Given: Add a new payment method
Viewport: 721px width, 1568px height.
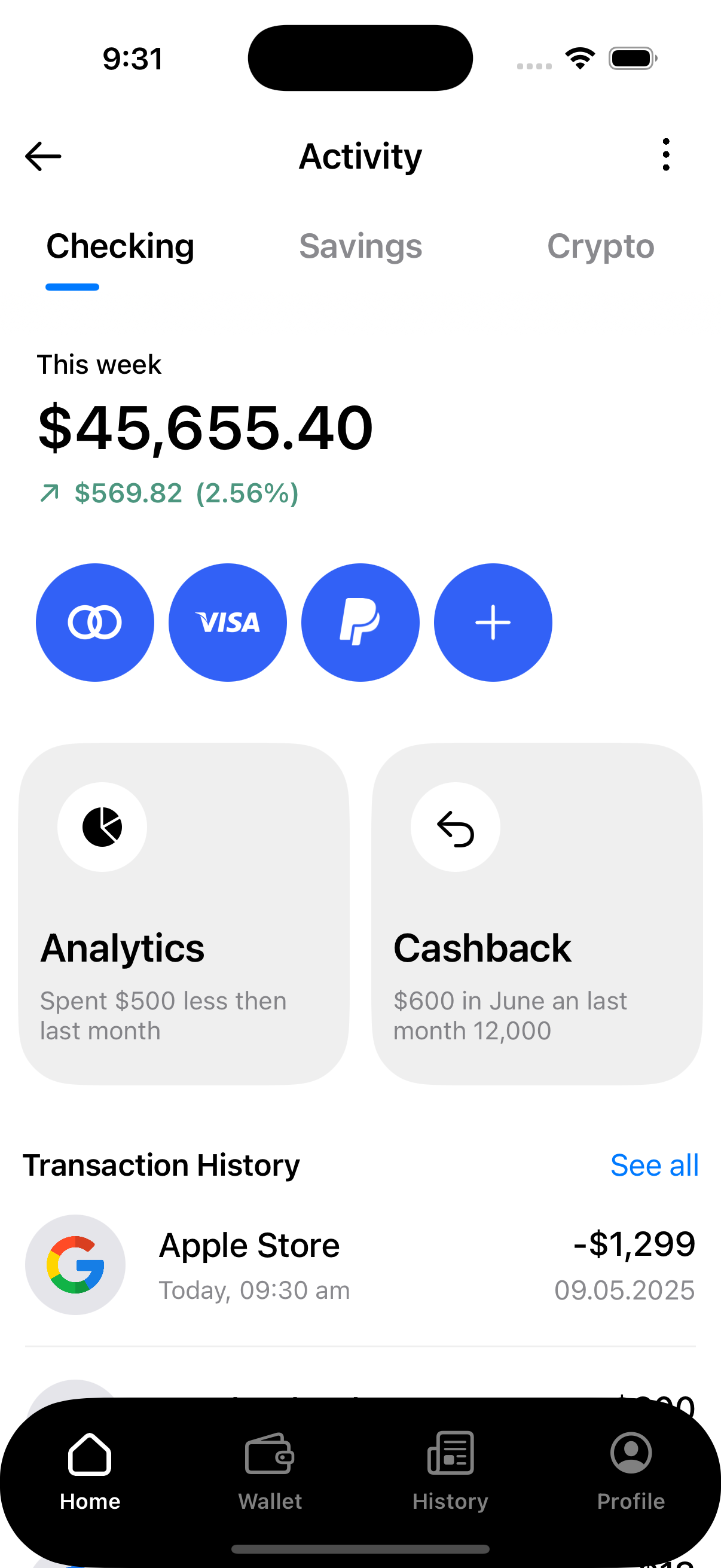Looking at the screenshot, I should (x=493, y=622).
